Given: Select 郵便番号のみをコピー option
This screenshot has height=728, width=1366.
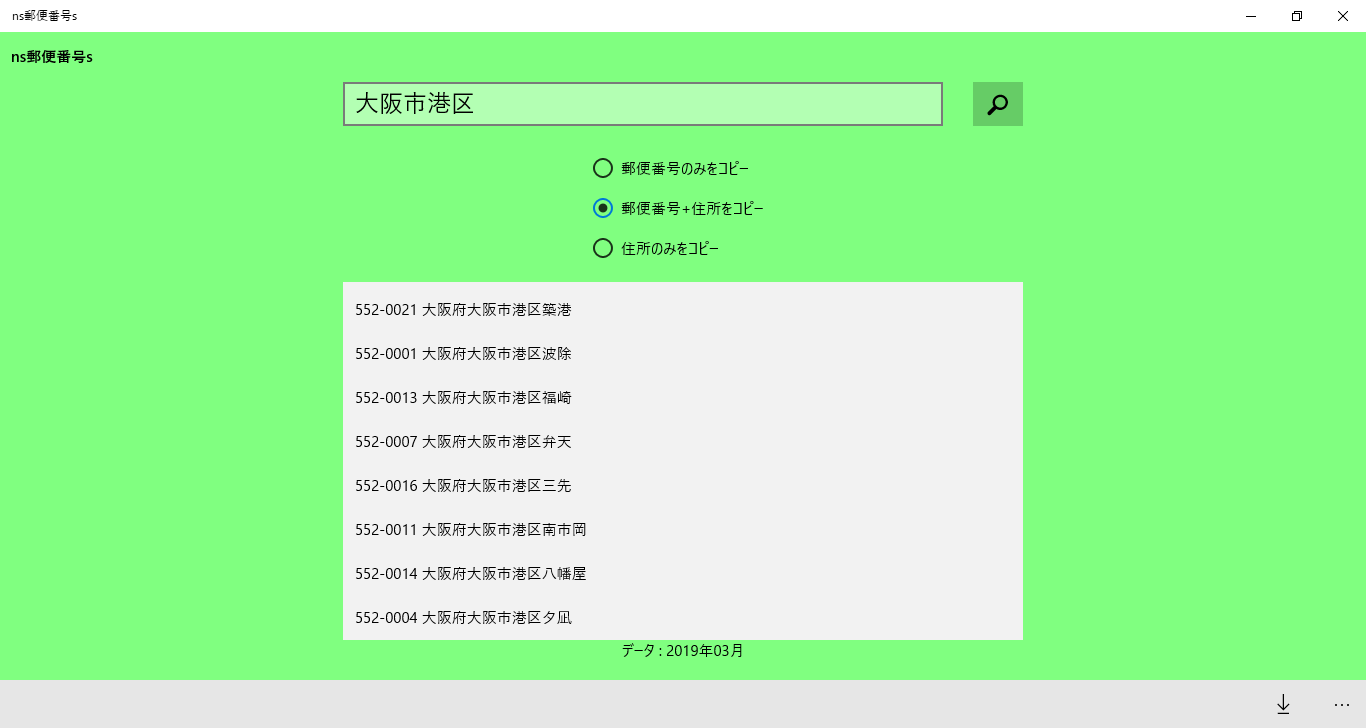Looking at the screenshot, I should click(x=603, y=168).
